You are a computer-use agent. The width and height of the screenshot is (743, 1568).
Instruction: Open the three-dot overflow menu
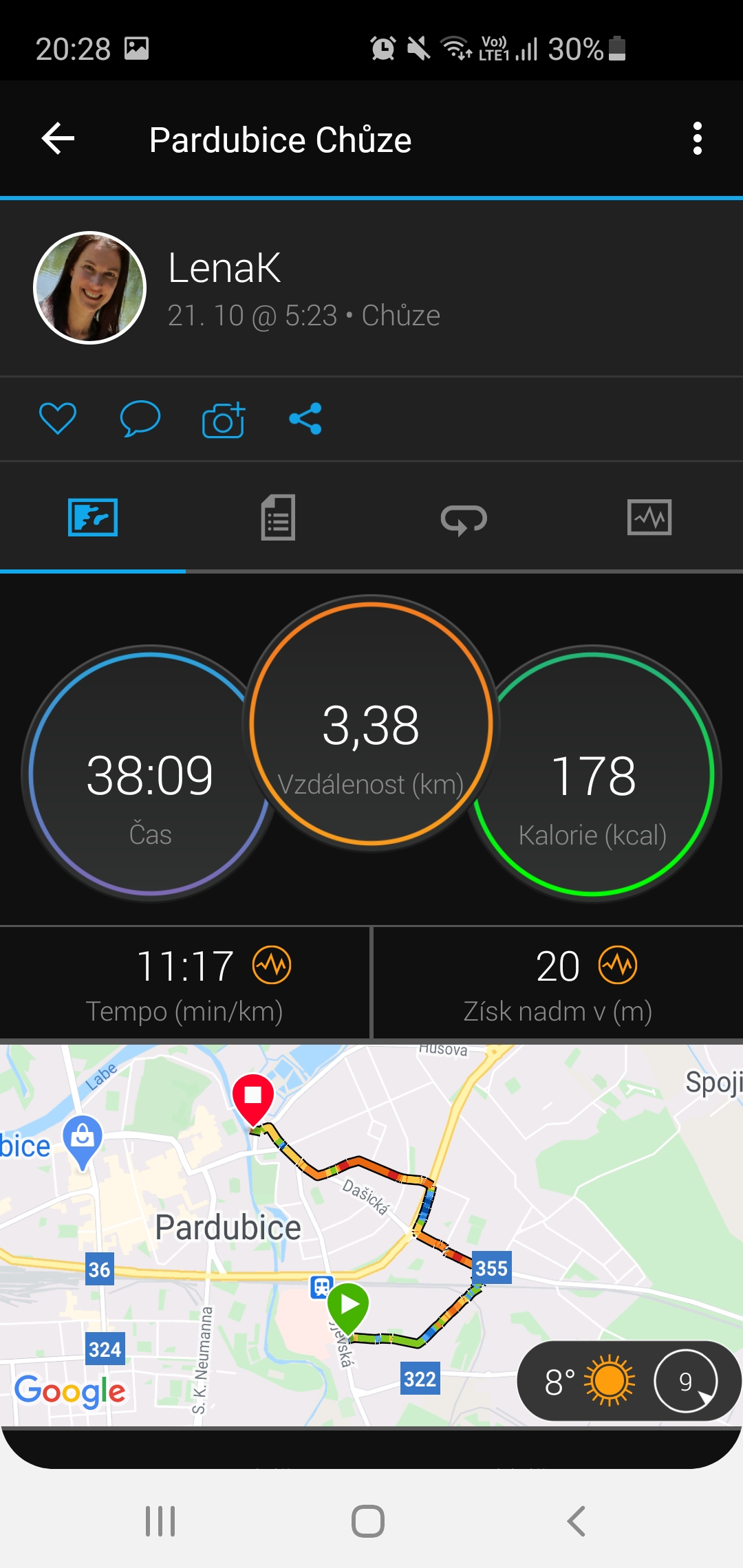tap(697, 139)
